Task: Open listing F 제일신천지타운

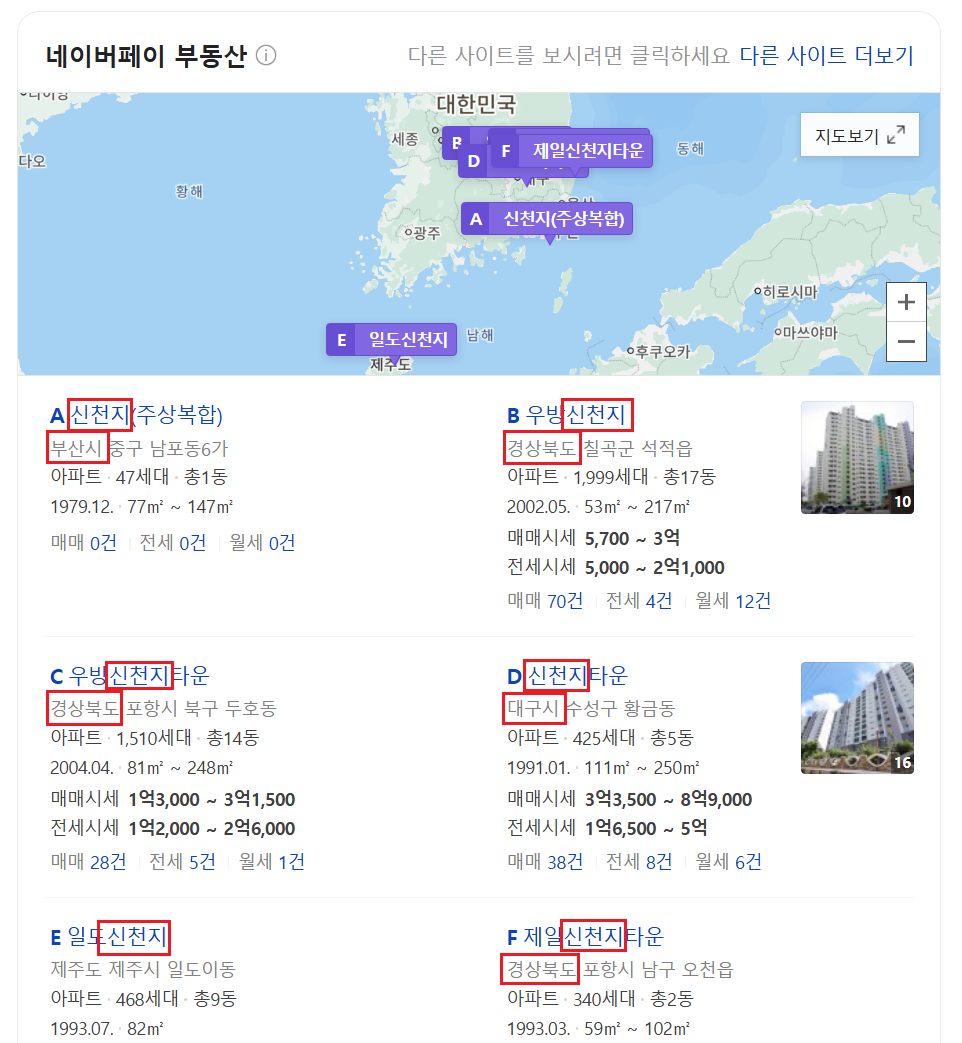Action: [585, 938]
